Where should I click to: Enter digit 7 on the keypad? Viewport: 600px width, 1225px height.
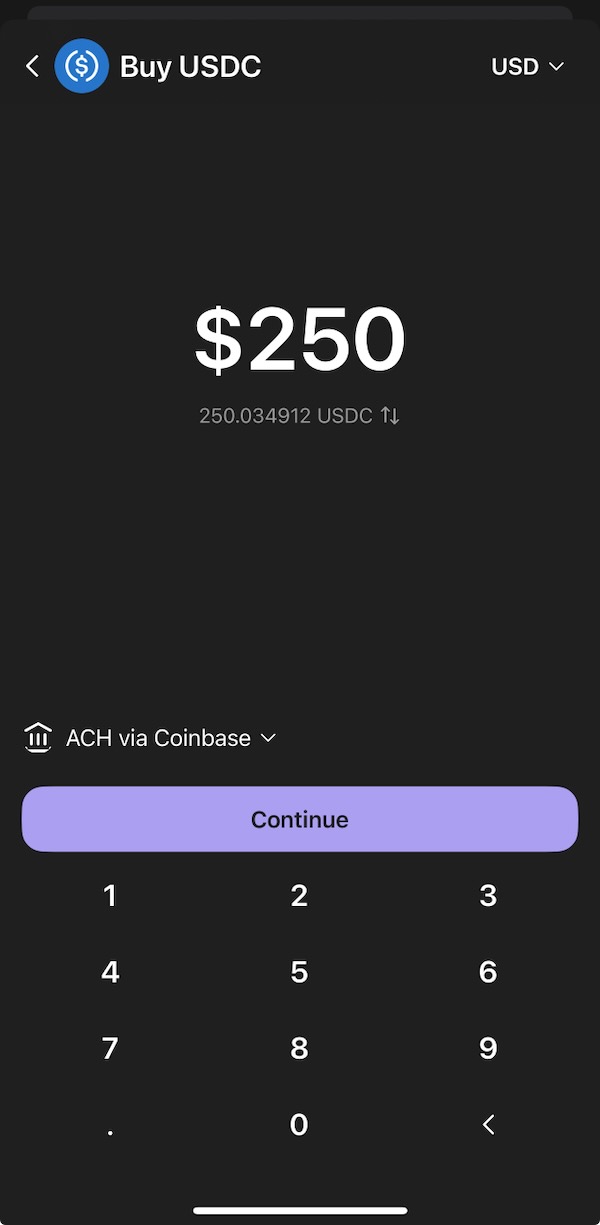[x=110, y=1048]
